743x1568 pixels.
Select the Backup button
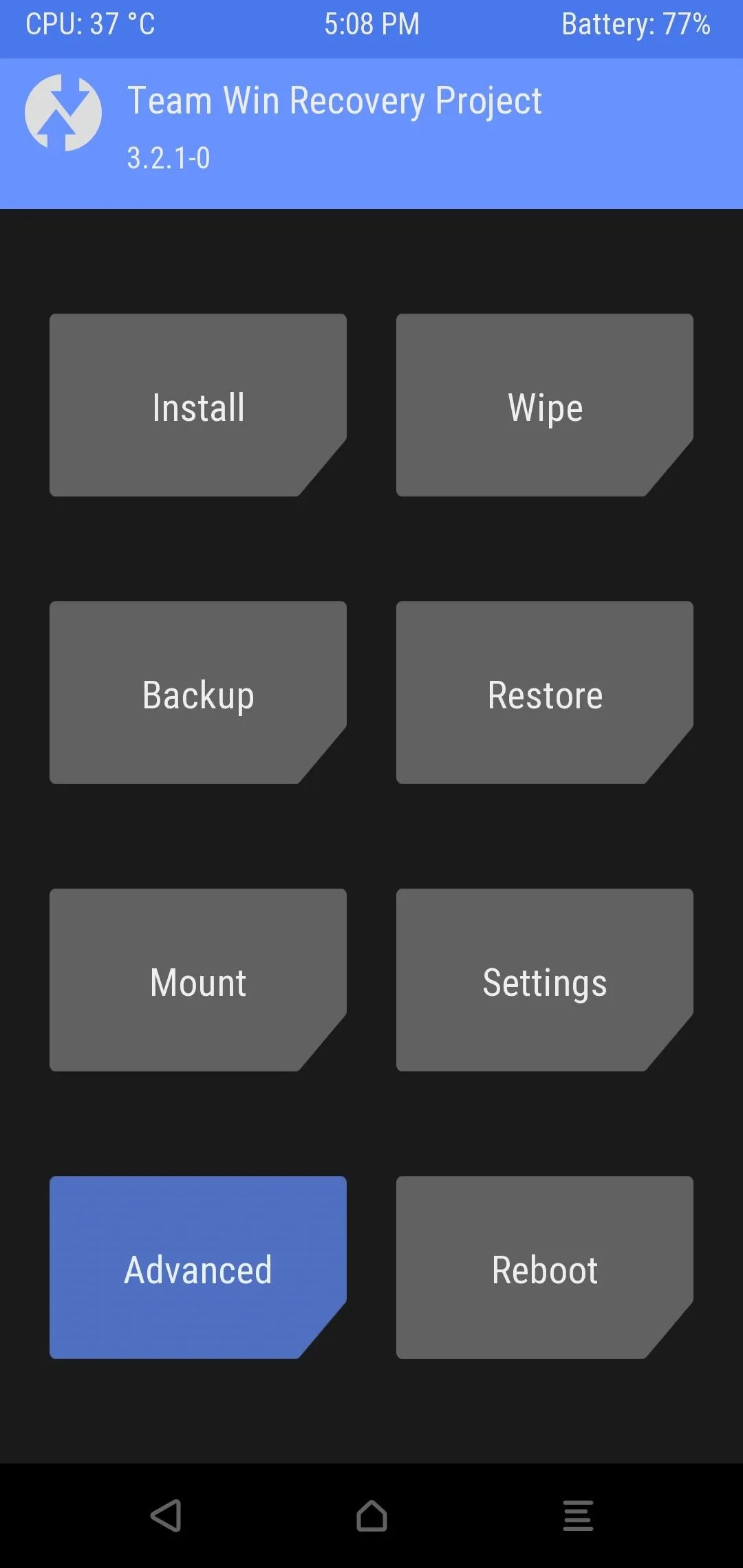click(x=198, y=693)
